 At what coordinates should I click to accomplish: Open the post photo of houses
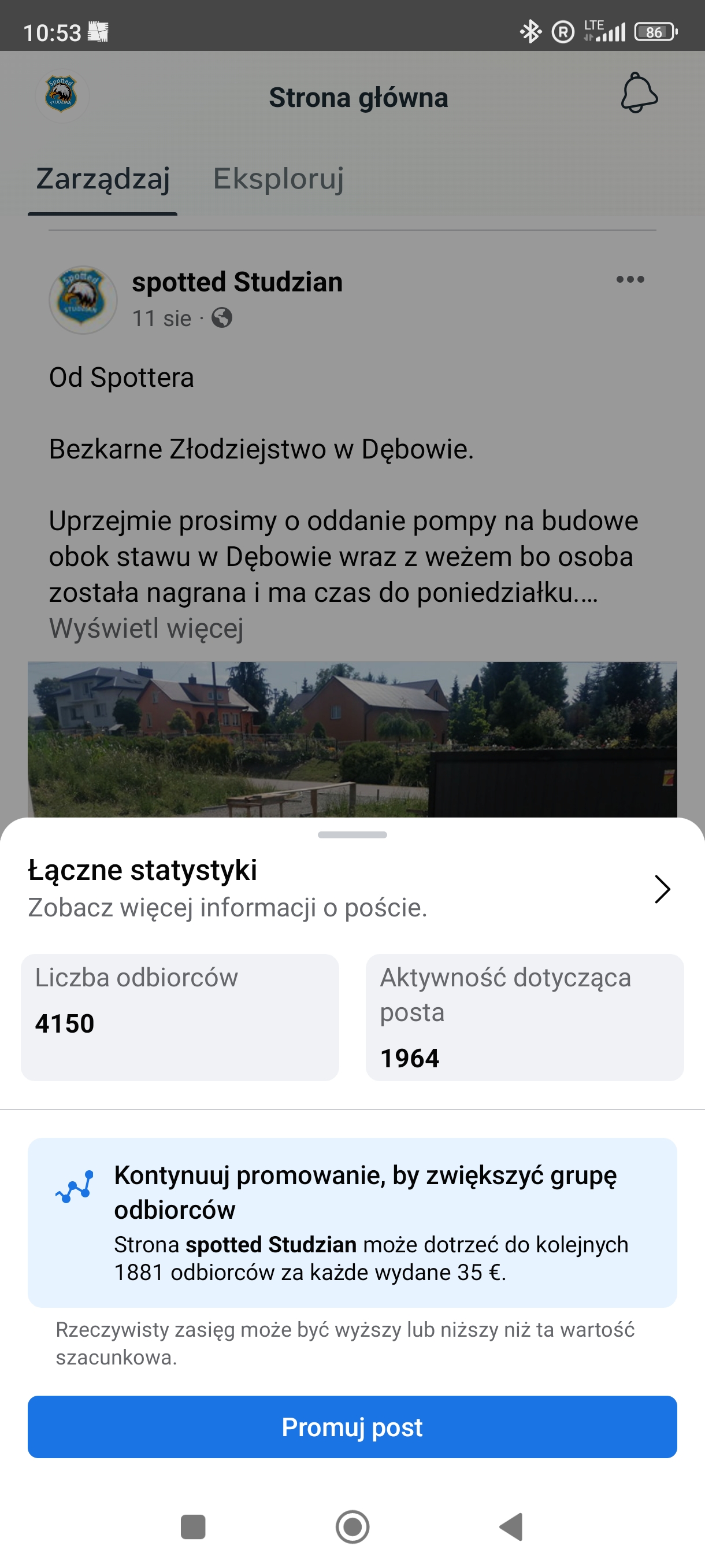(x=352, y=739)
